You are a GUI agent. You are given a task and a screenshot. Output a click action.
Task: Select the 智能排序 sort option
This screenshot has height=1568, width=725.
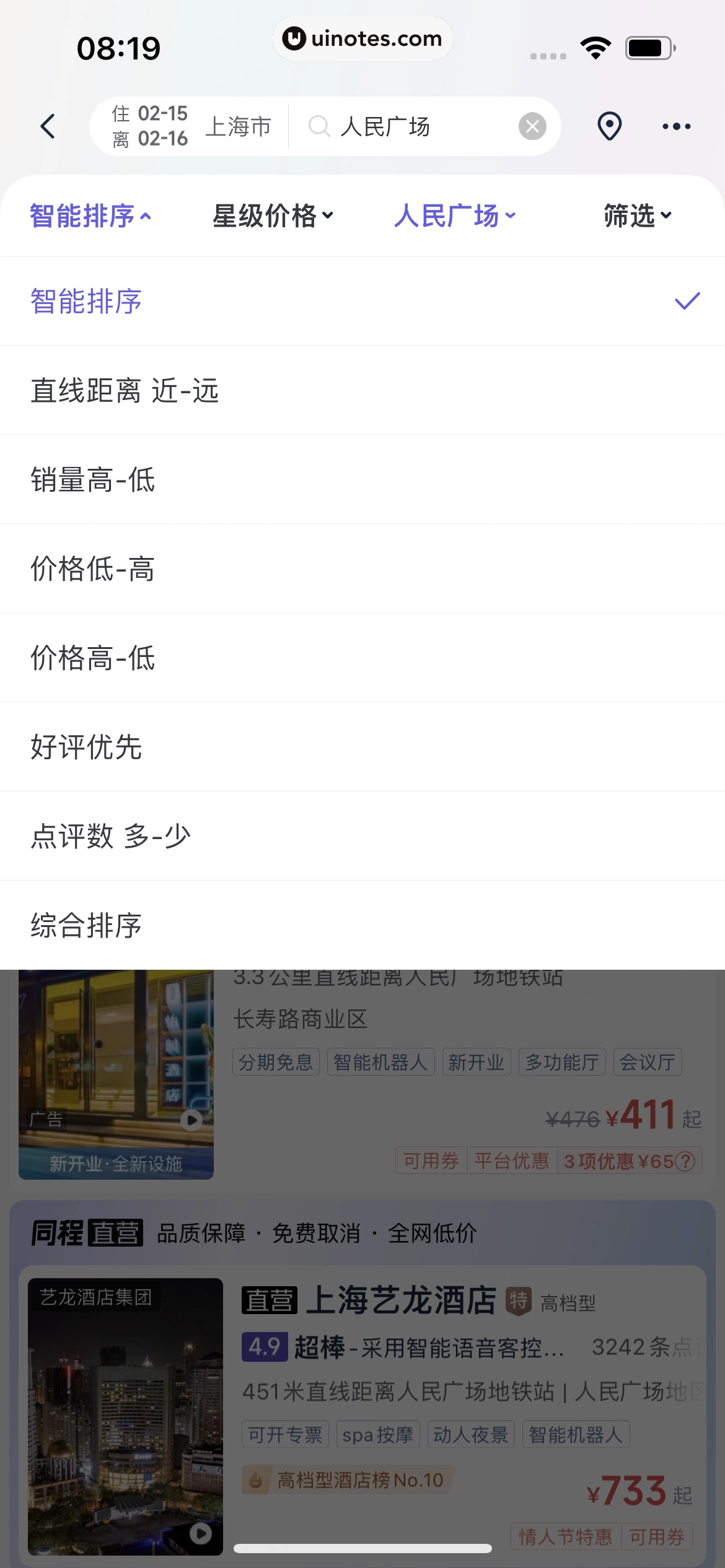[x=362, y=301]
